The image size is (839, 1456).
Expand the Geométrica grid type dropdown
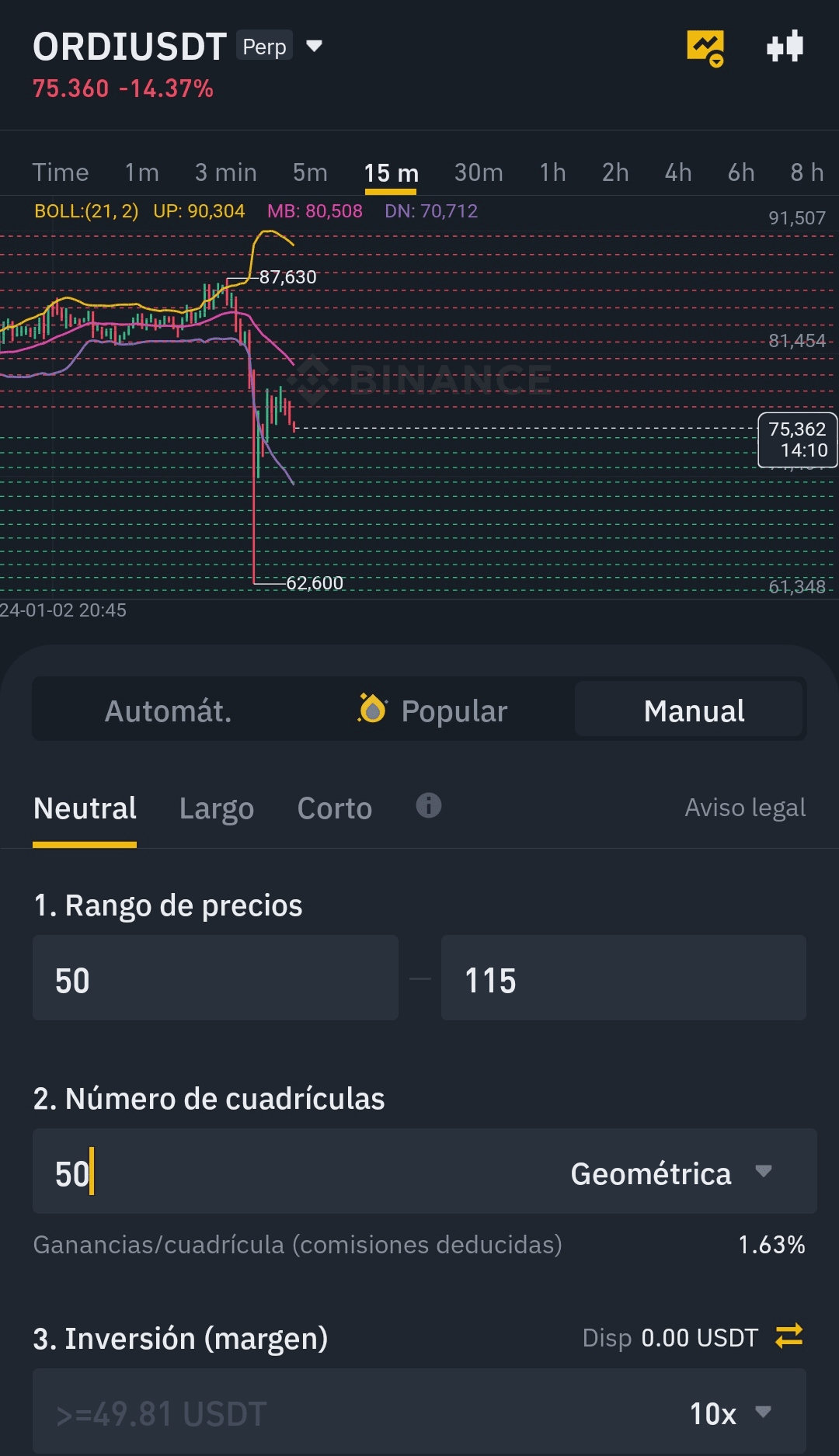[x=671, y=1173]
